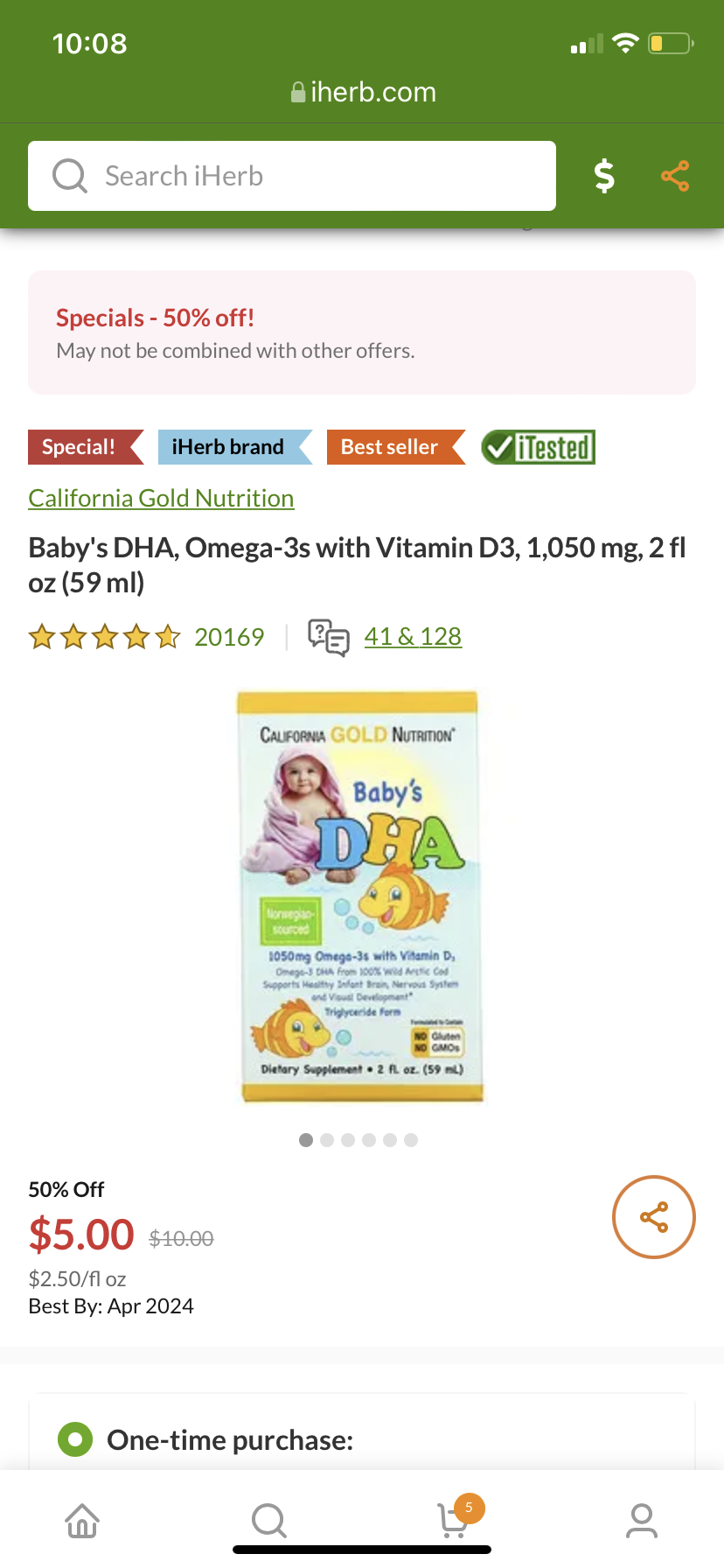The image size is (724, 1568).
Task: Share product with round orange button
Action: pos(654,1217)
